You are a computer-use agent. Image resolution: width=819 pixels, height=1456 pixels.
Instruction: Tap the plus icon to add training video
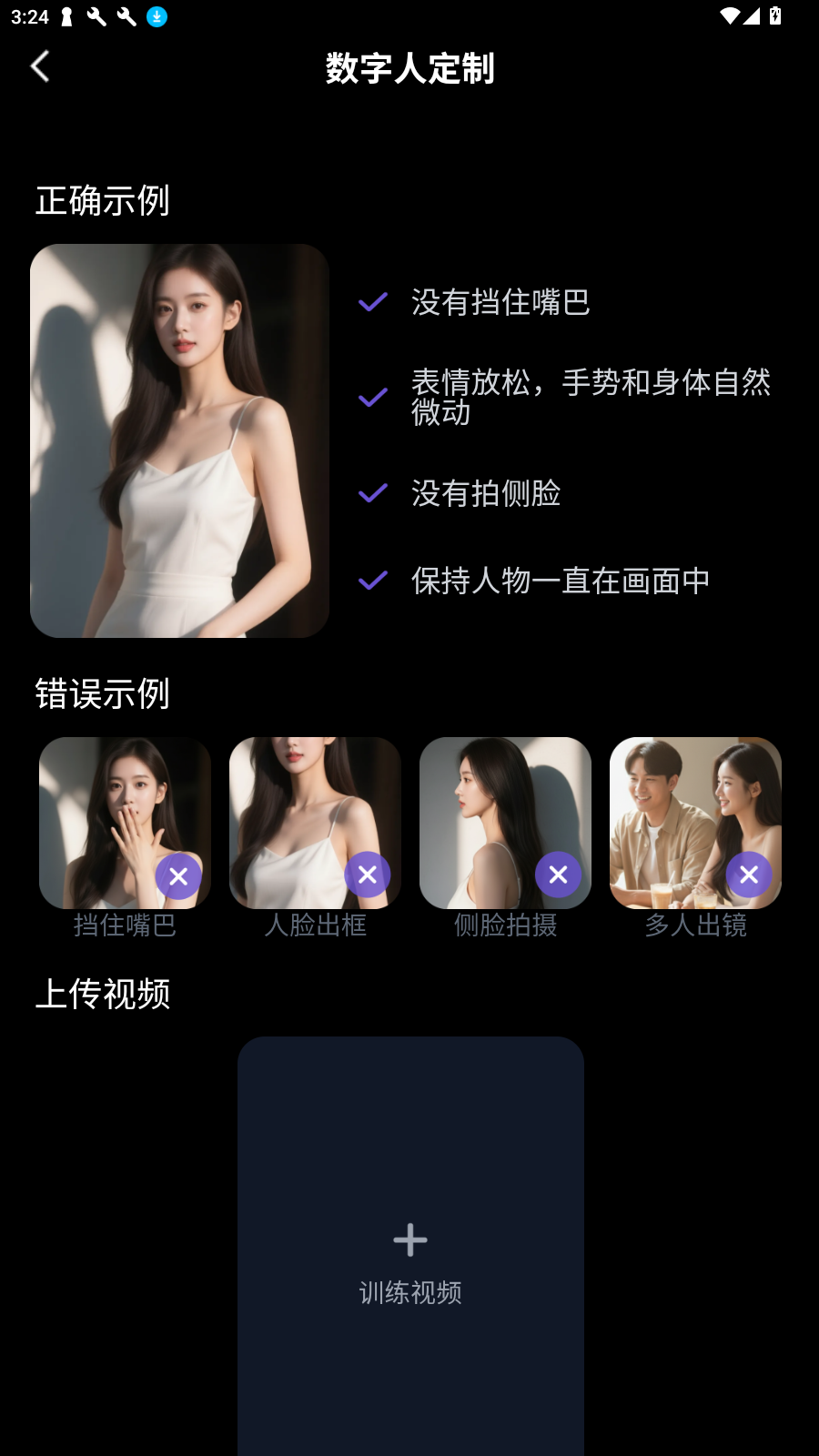[410, 1239]
